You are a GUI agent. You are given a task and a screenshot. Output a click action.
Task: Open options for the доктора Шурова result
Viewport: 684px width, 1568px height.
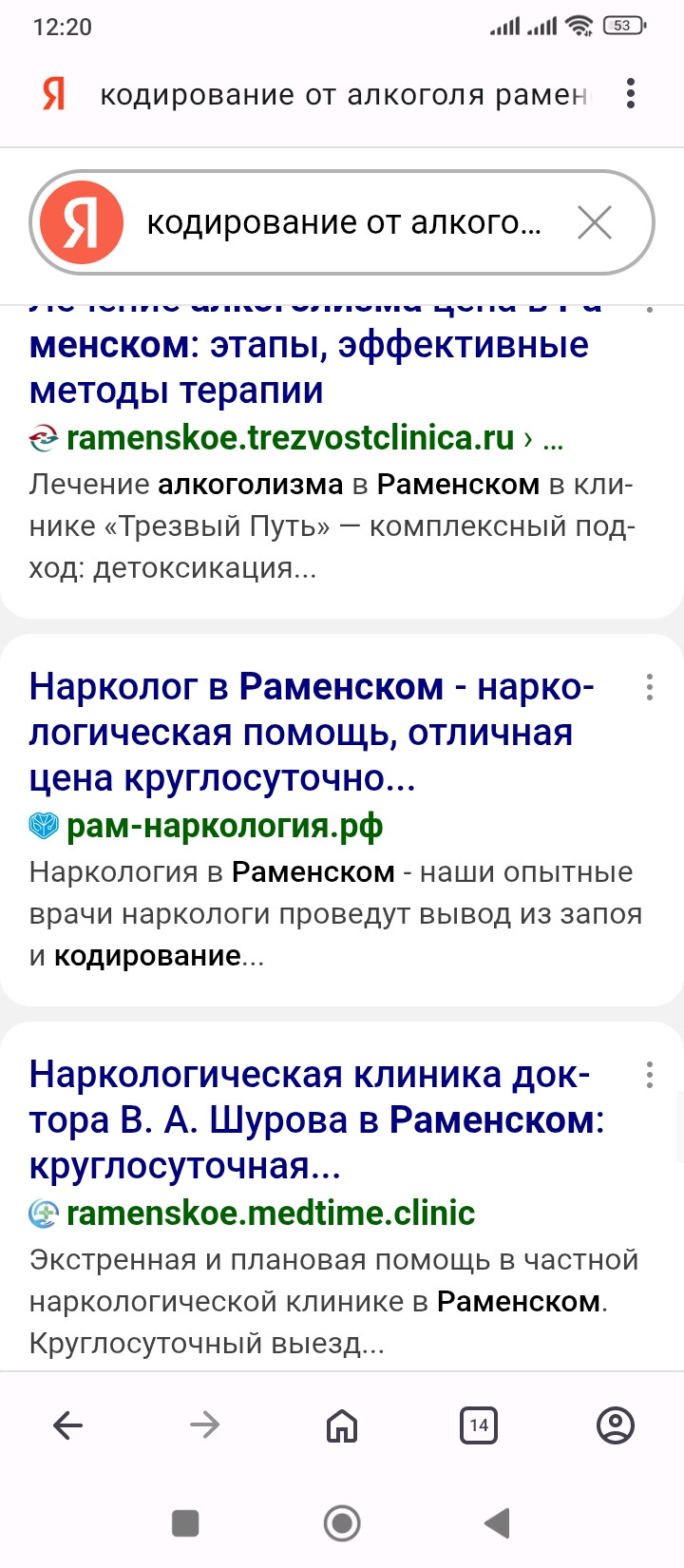650,1075
